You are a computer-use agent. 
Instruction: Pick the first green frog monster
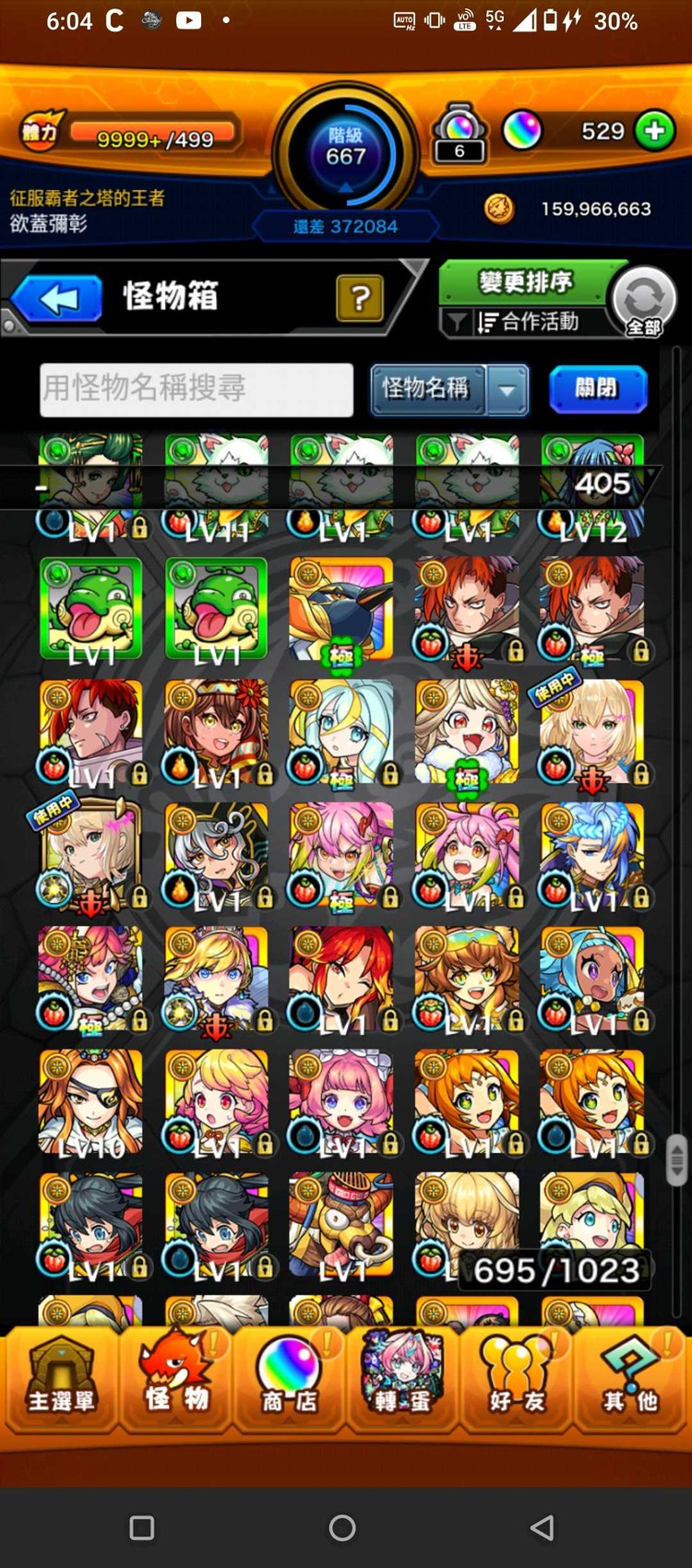pos(90,610)
